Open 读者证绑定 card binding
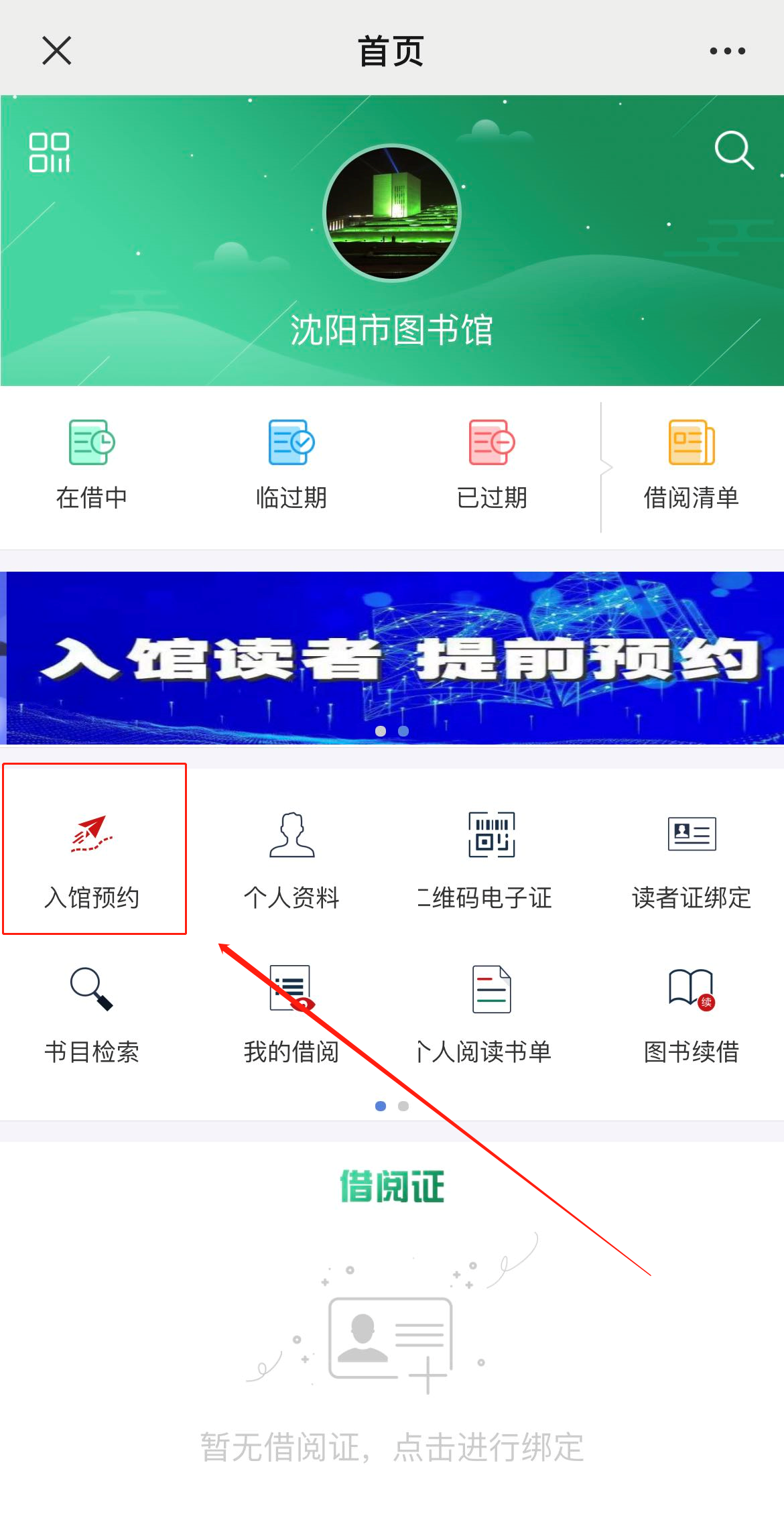Screen dimensions: 784x1520 pos(691,858)
